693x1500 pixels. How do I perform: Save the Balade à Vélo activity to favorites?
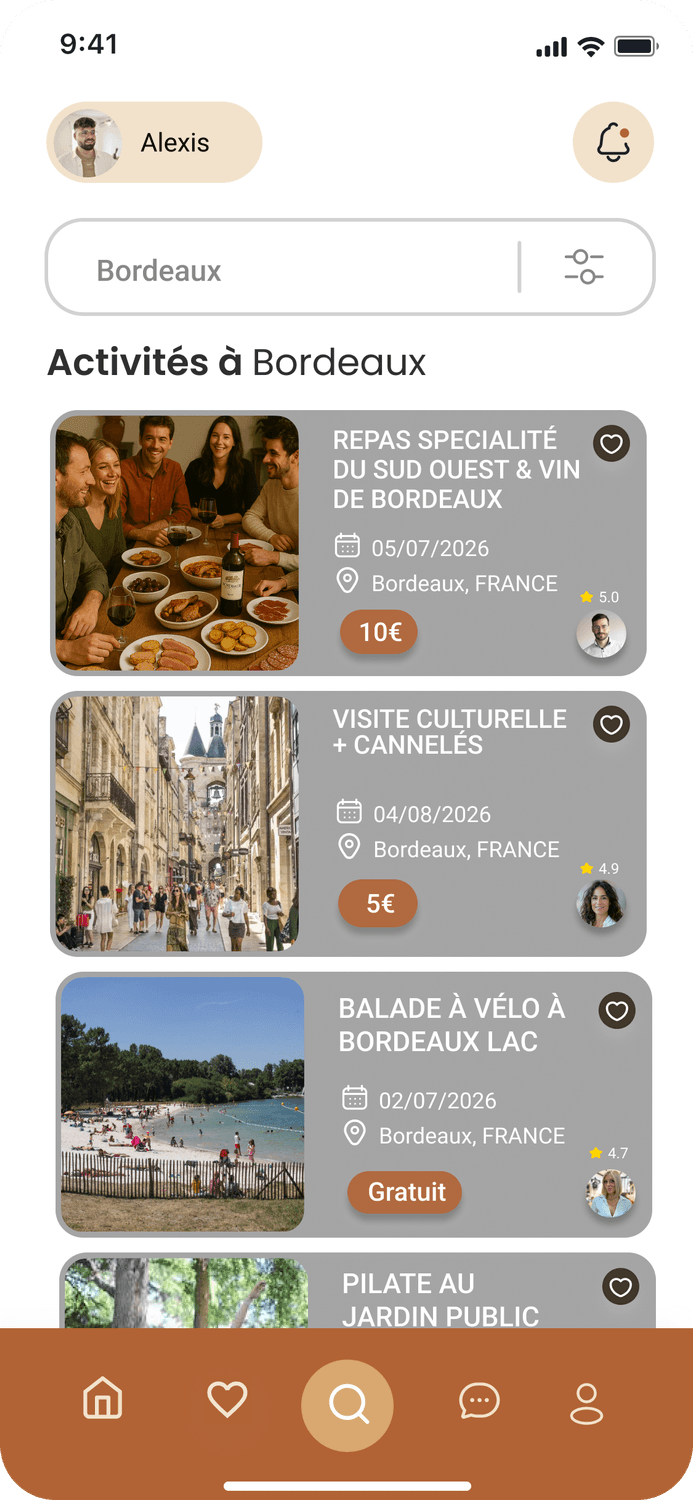coord(617,1010)
